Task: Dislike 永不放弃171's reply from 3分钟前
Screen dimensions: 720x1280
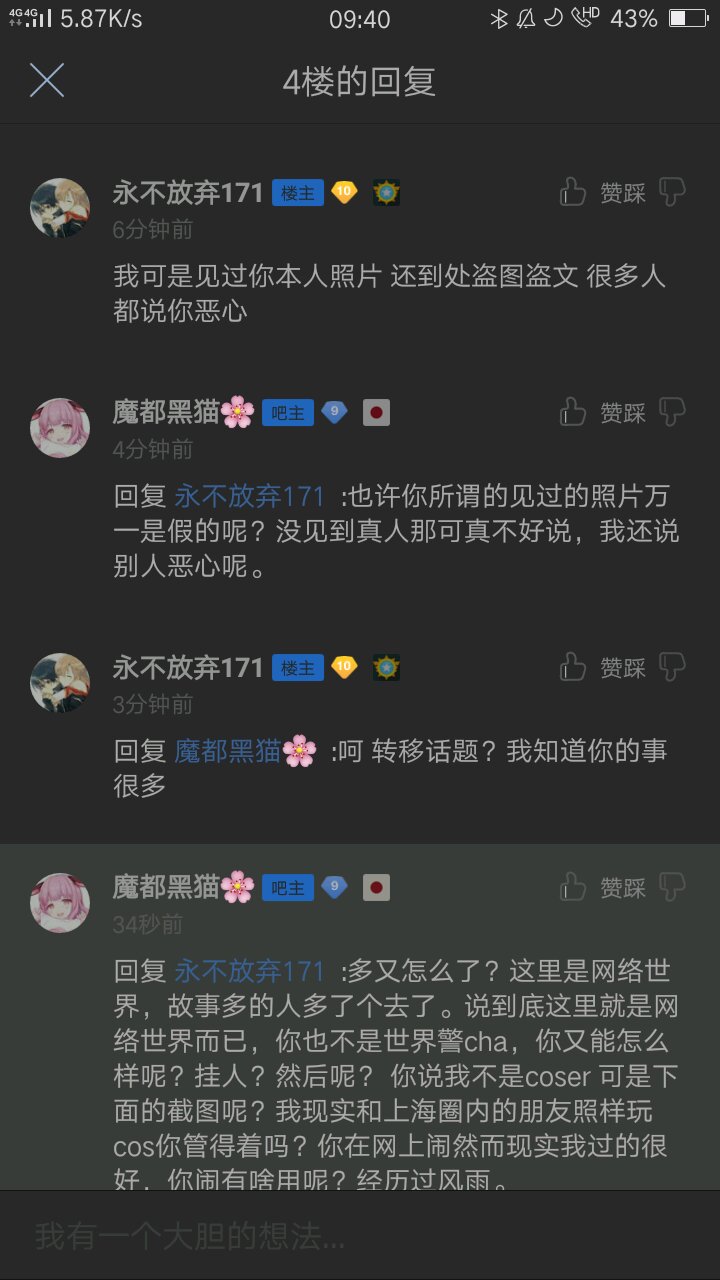Action: click(673, 666)
